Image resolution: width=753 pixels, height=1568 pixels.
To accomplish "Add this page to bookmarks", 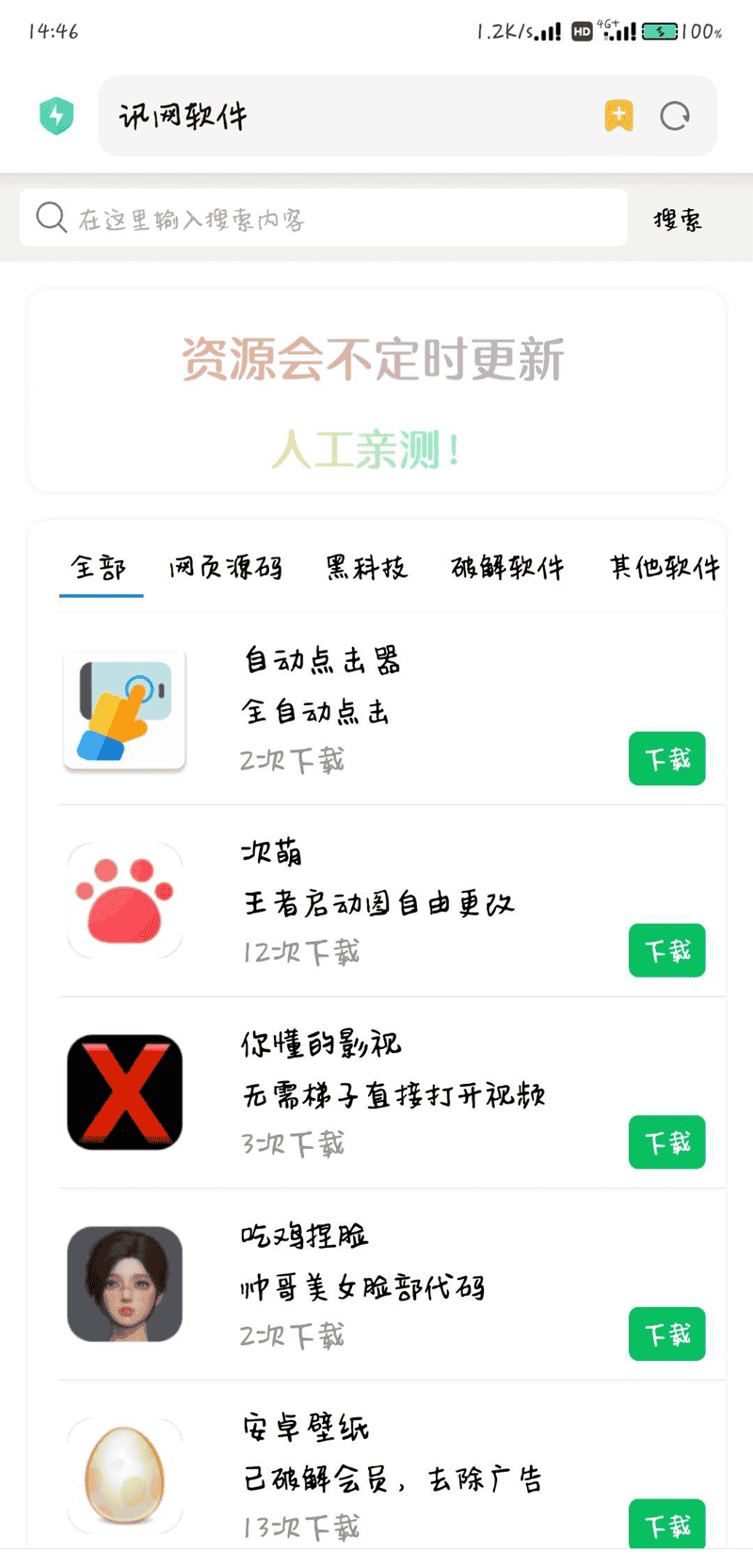I will tap(618, 116).
